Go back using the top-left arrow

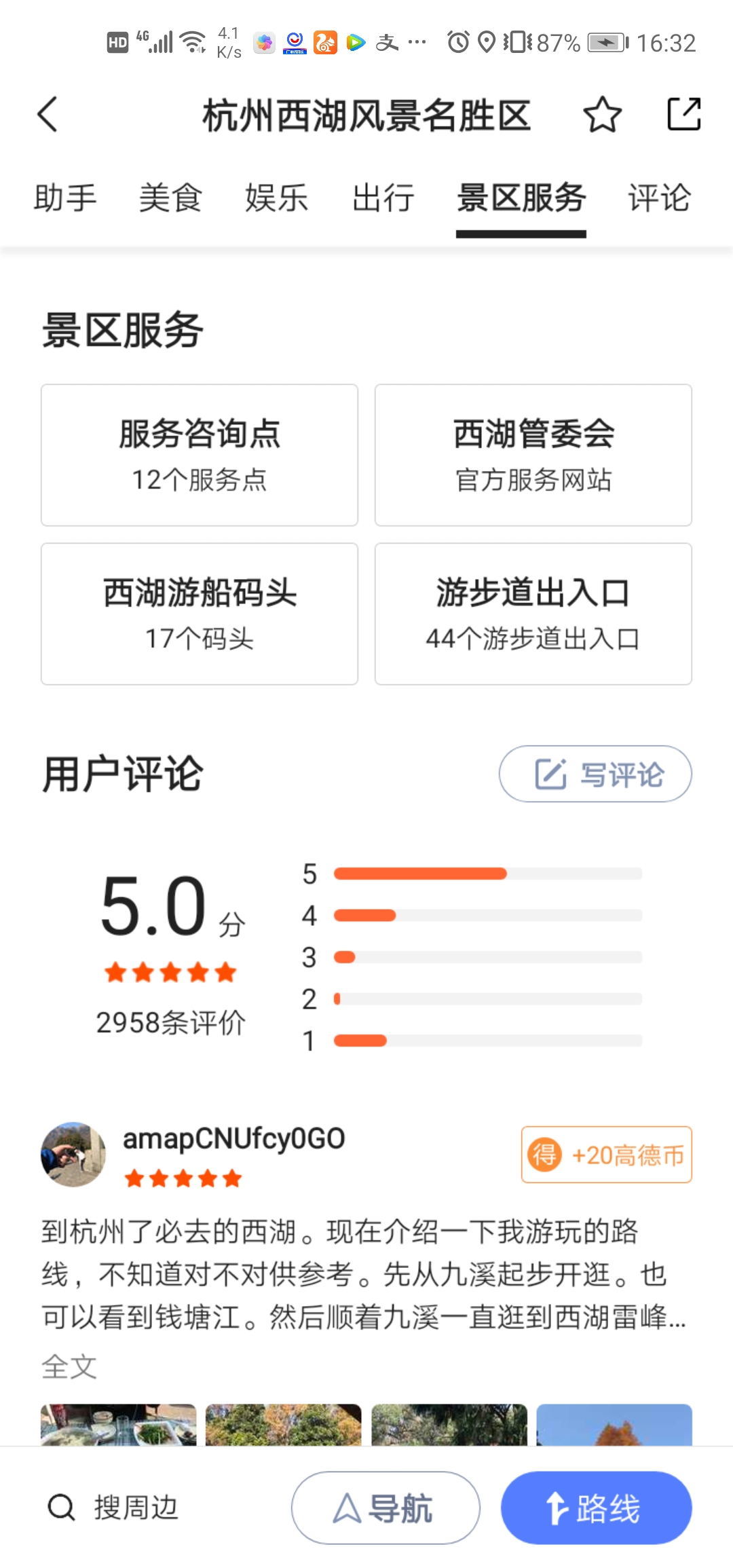point(48,114)
